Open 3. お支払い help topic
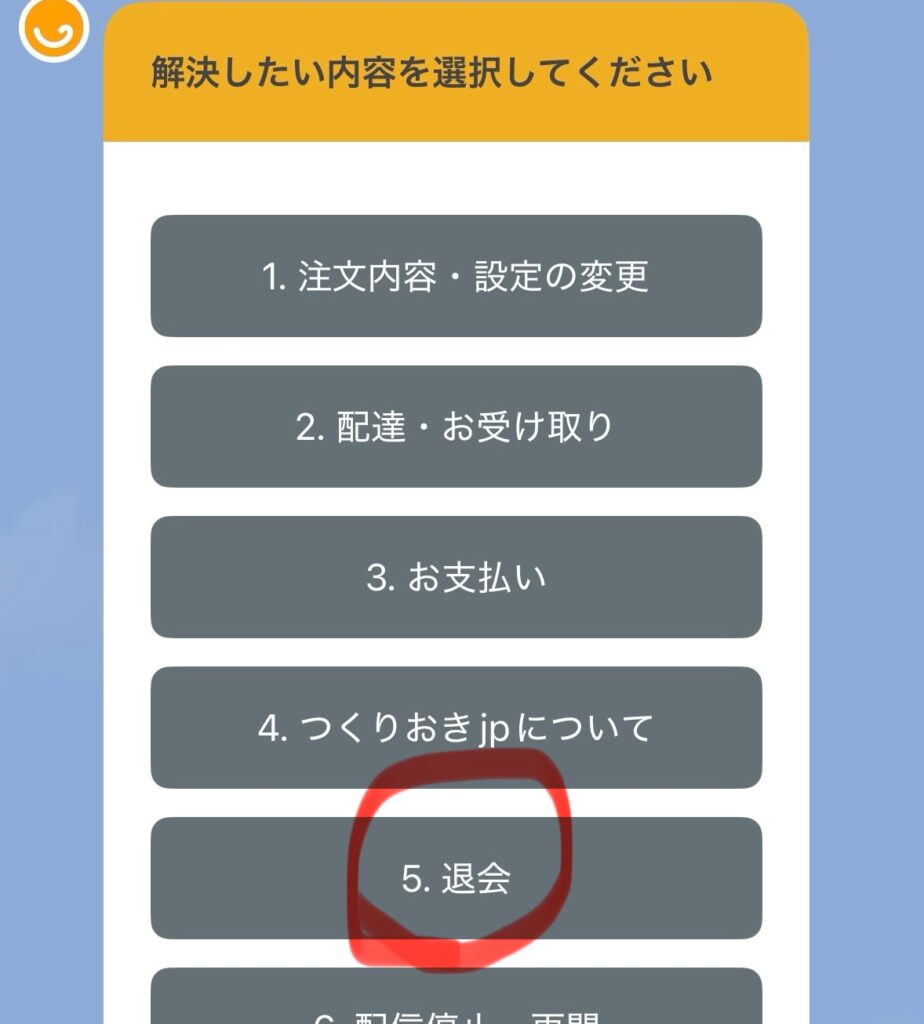Viewport: 924px width, 1024px height. 456,578
